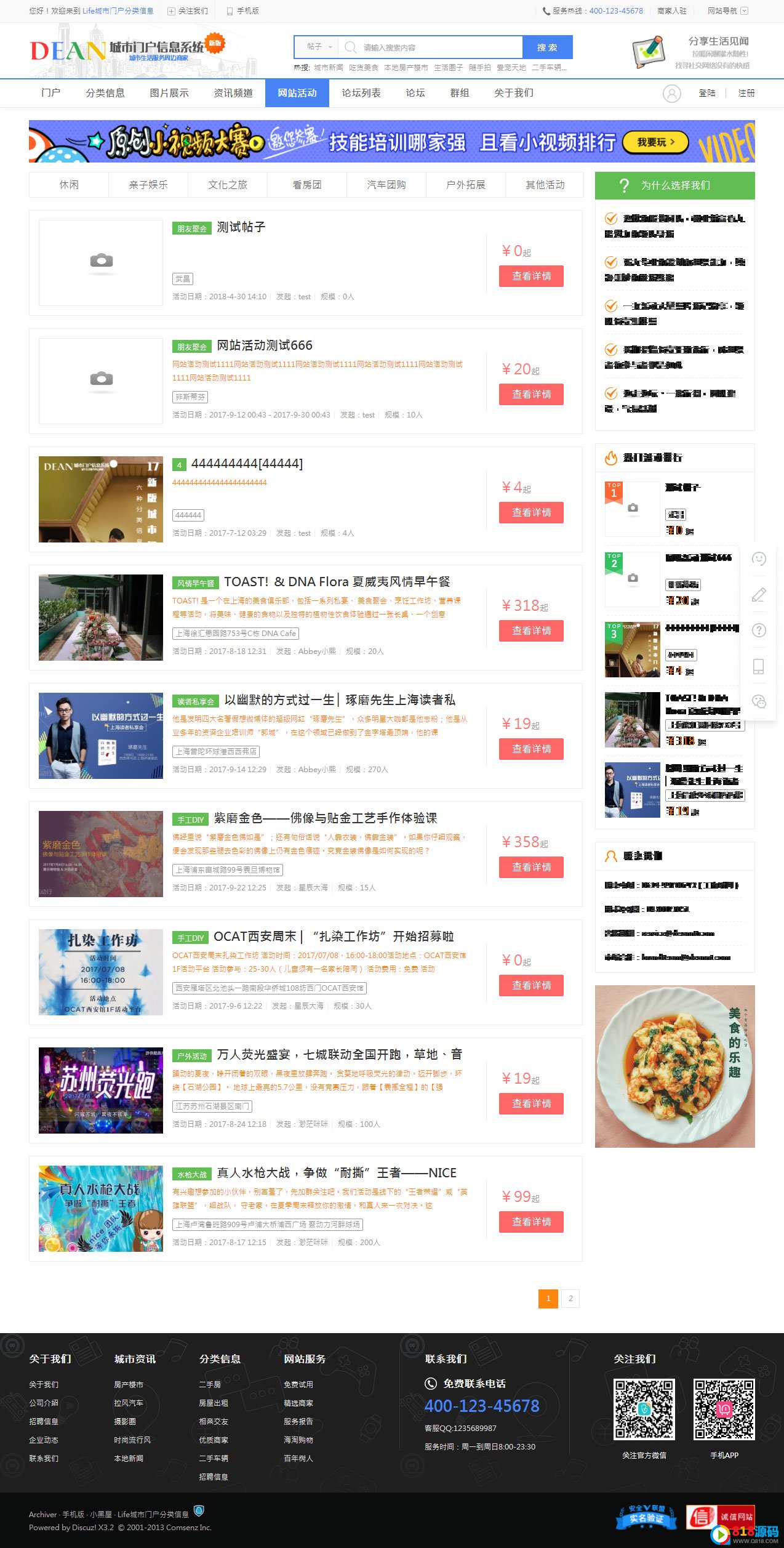784x1548 pixels.
Task: View details for 网站活动测试666
Action: point(531,394)
